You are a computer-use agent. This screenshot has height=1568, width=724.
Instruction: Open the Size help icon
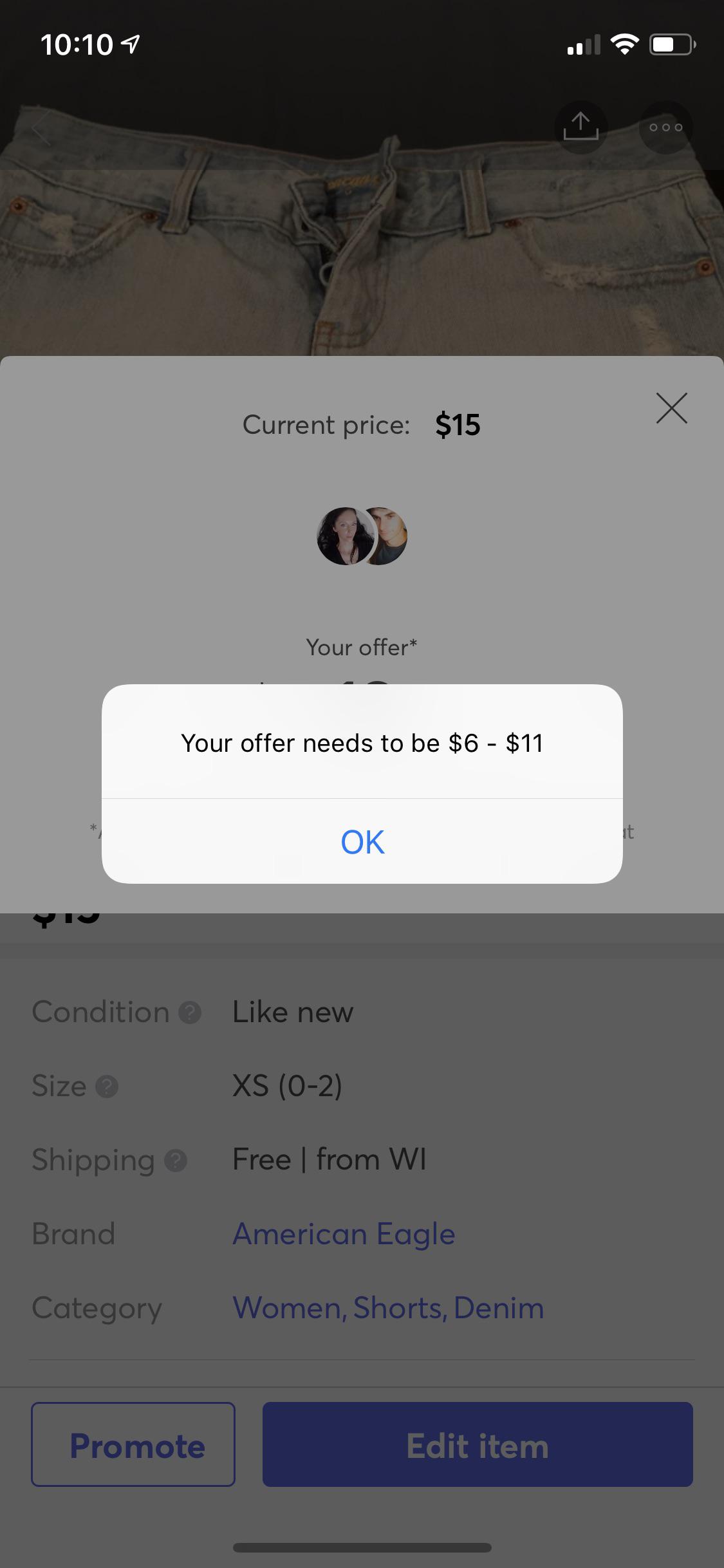click(x=106, y=1086)
